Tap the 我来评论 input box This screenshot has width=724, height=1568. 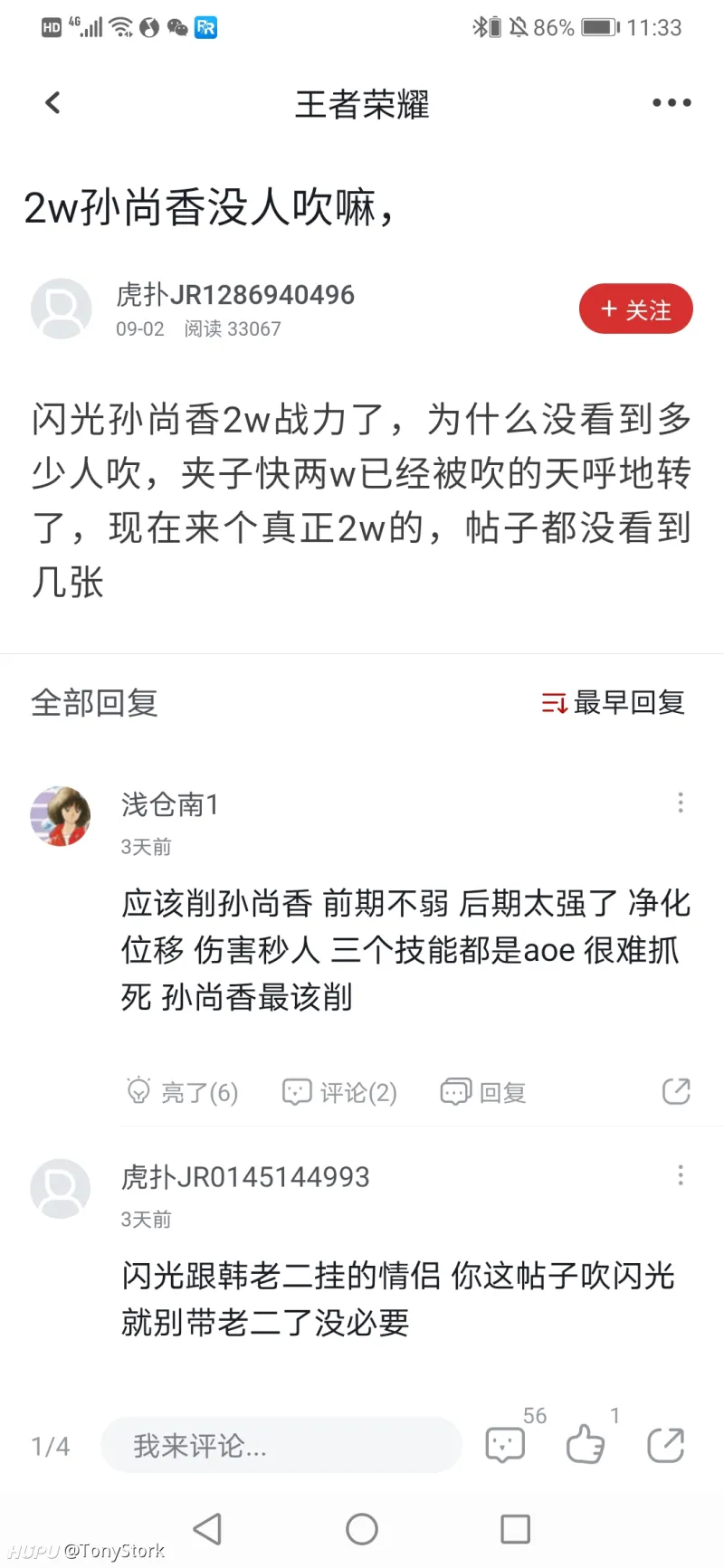pos(281,1445)
